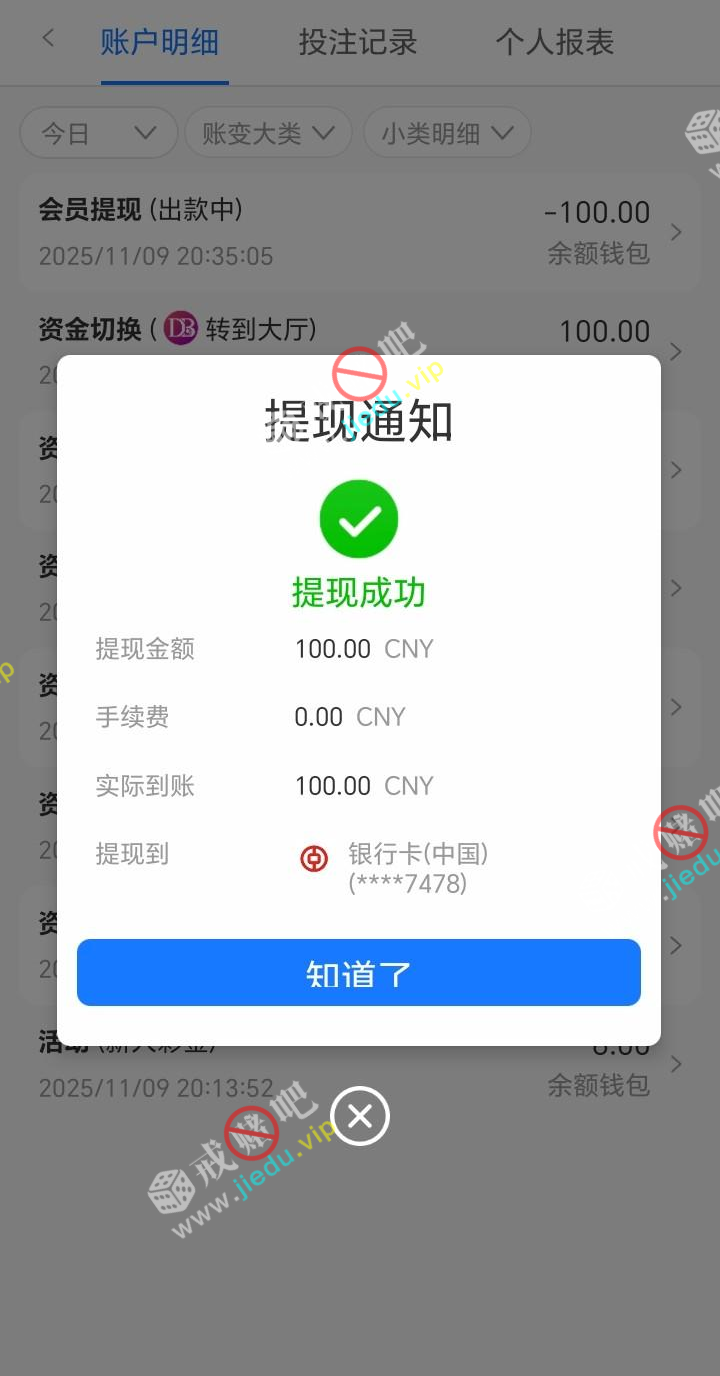Open the 今日 date dropdown
The image size is (720, 1376).
(98, 133)
